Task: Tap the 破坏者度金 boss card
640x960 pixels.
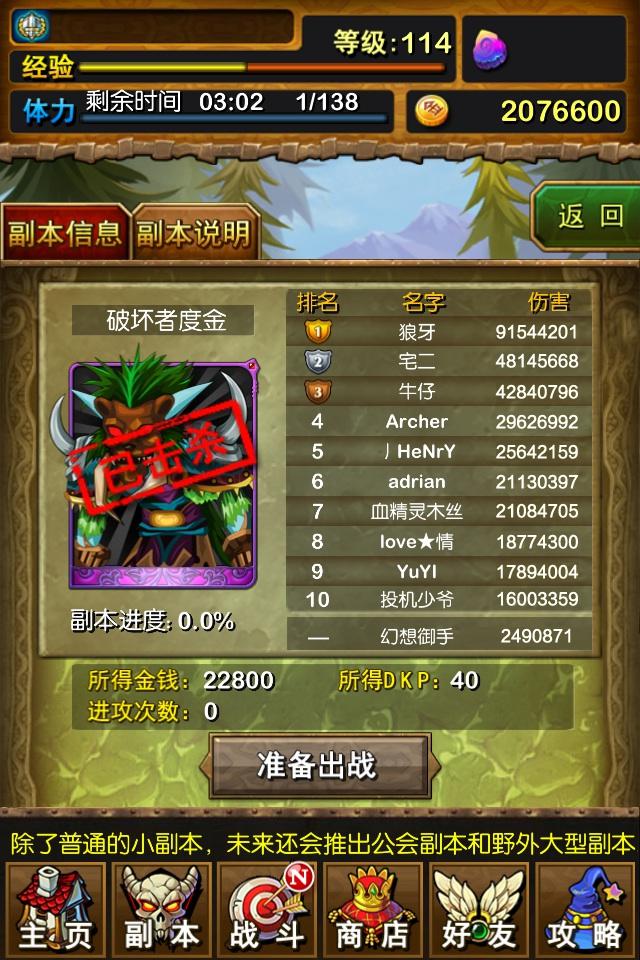Action: [163, 475]
